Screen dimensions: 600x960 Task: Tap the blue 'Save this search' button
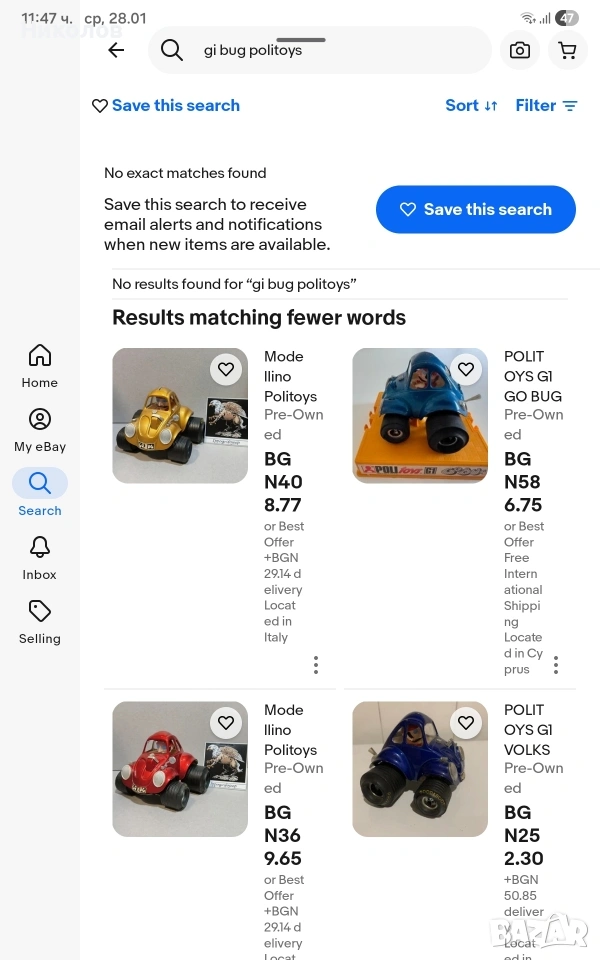click(x=476, y=209)
